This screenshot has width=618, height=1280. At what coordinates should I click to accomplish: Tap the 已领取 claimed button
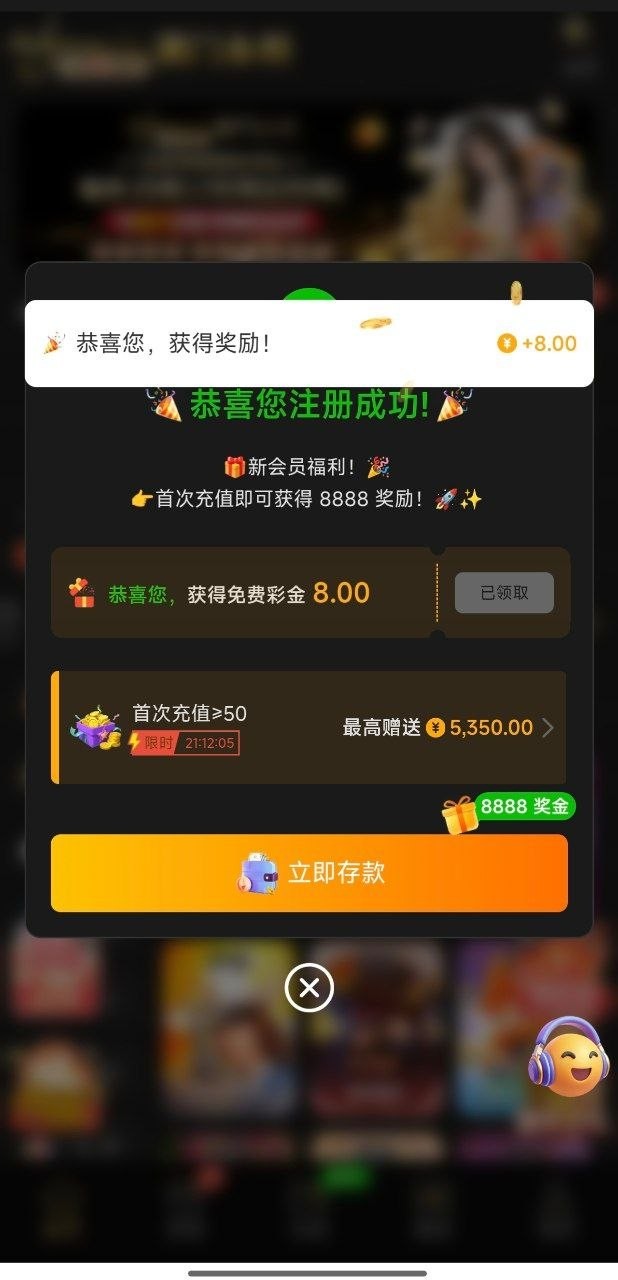tap(504, 593)
